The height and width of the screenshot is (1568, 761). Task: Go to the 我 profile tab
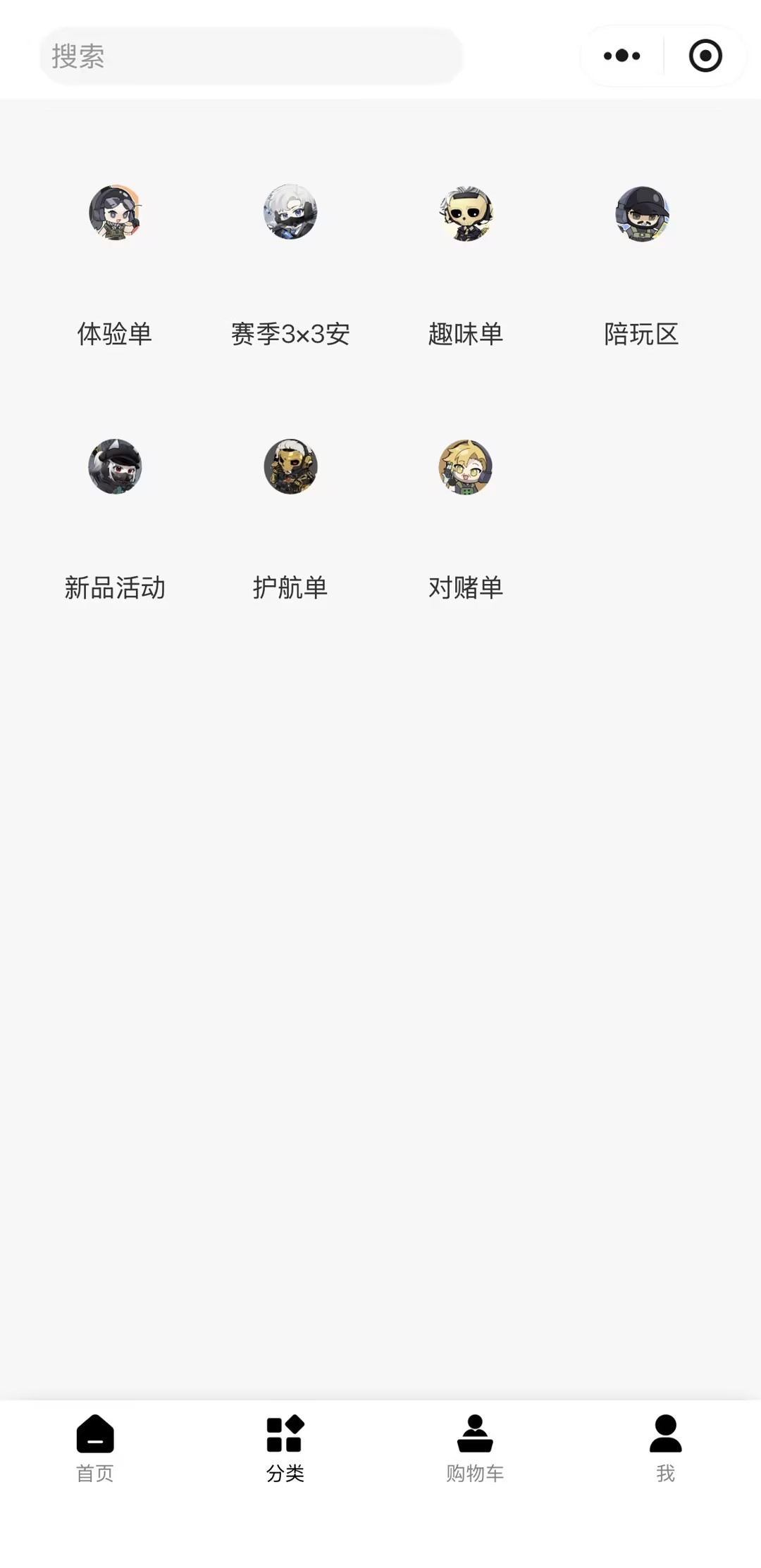665,1448
